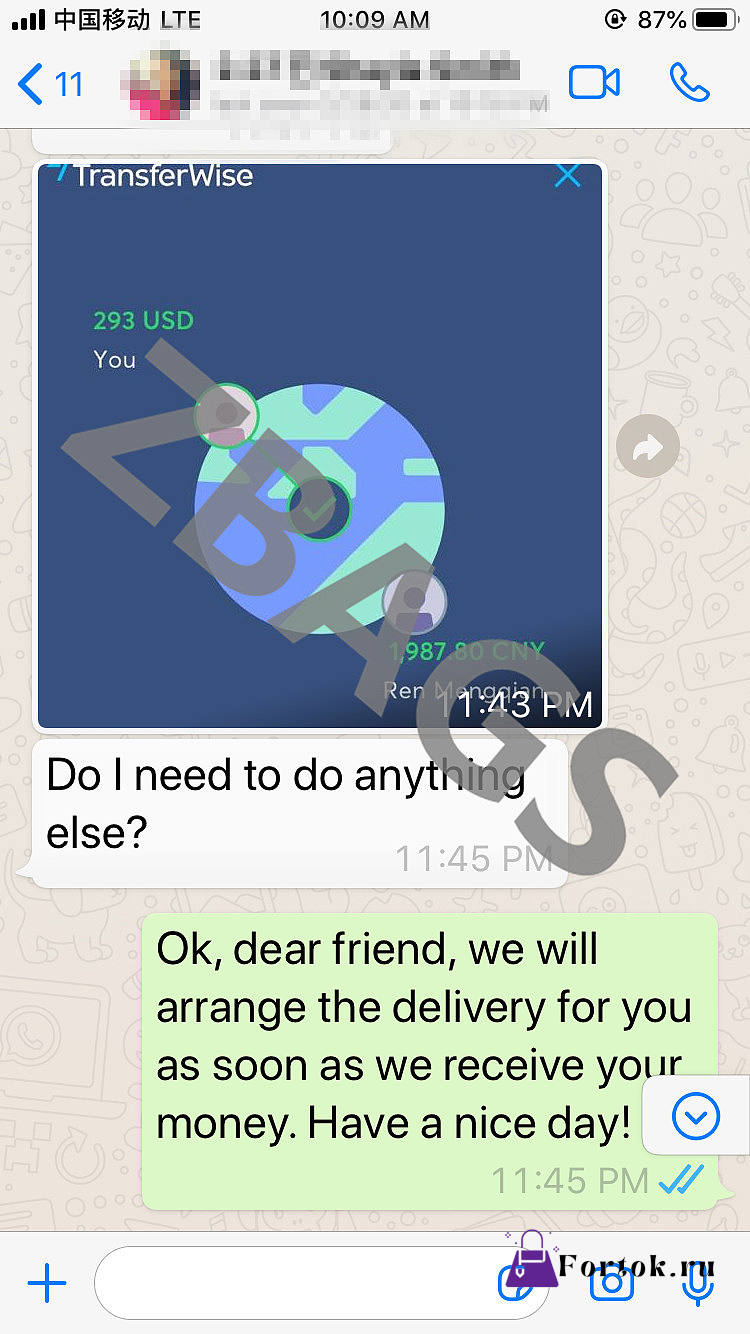This screenshot has height=1334, width=750.
Task: Focus the message text field
Action: tap(322, 1284)
